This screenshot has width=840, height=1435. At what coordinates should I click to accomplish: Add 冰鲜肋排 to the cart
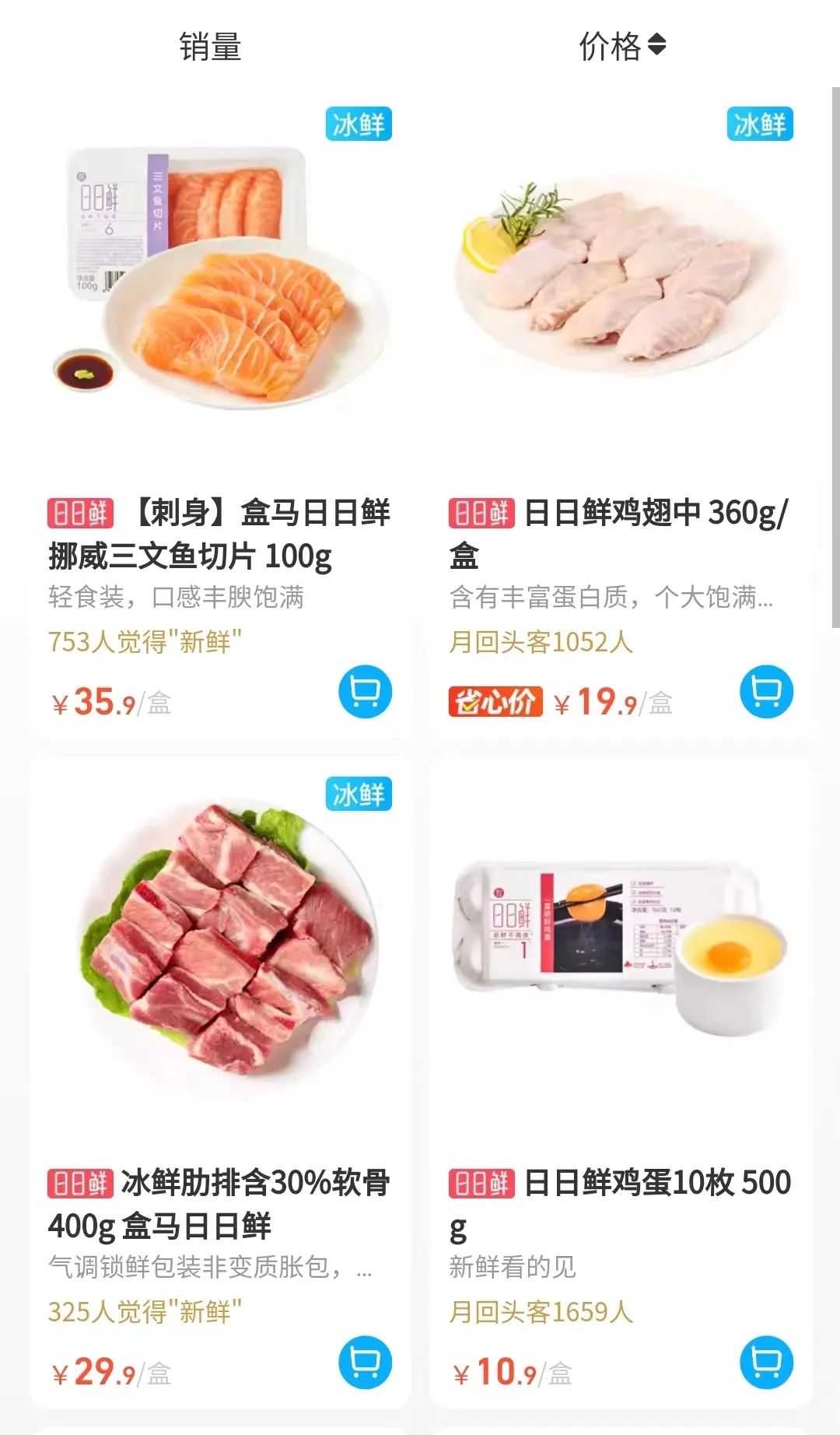[x=365, y=1362]
